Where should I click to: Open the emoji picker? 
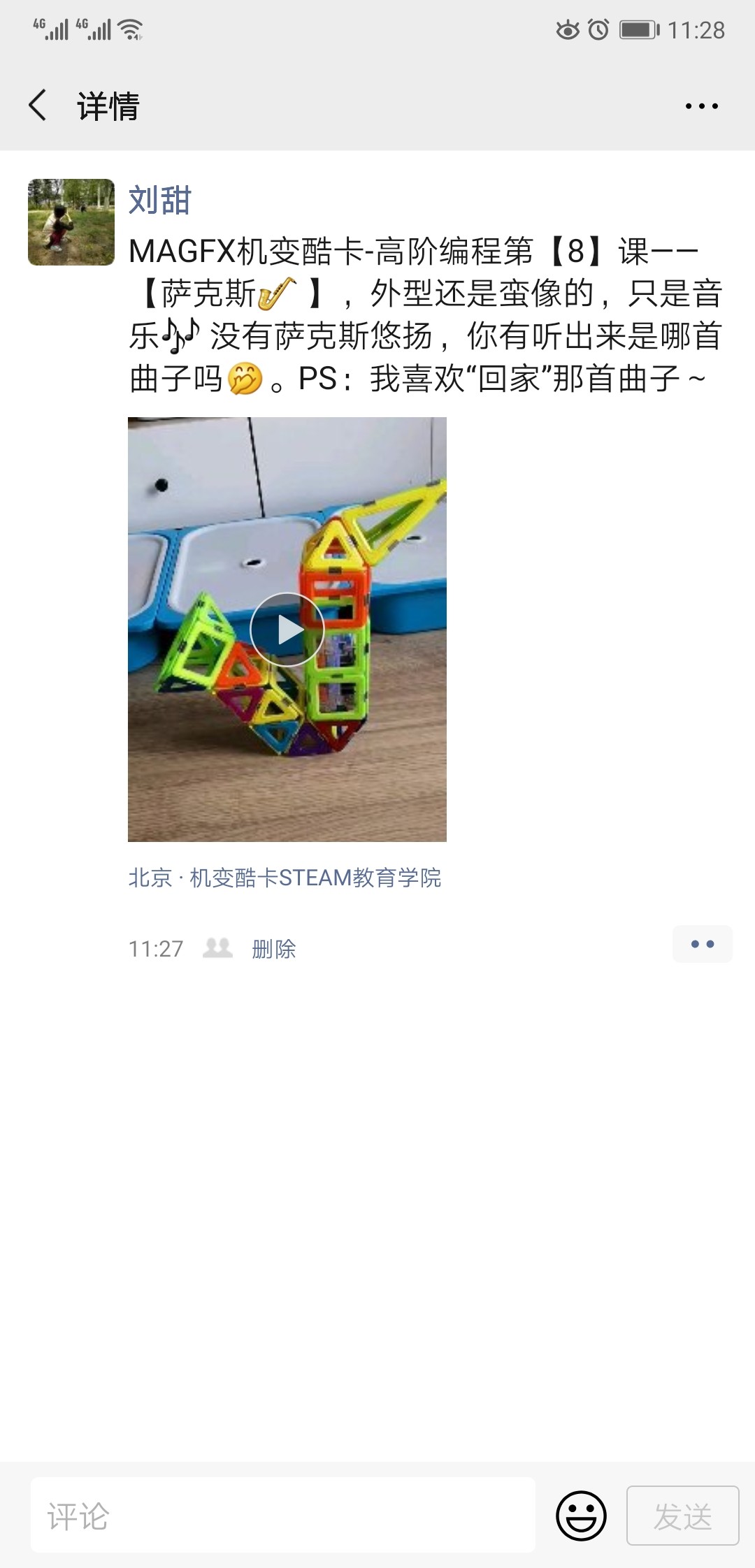point(581,1516)
